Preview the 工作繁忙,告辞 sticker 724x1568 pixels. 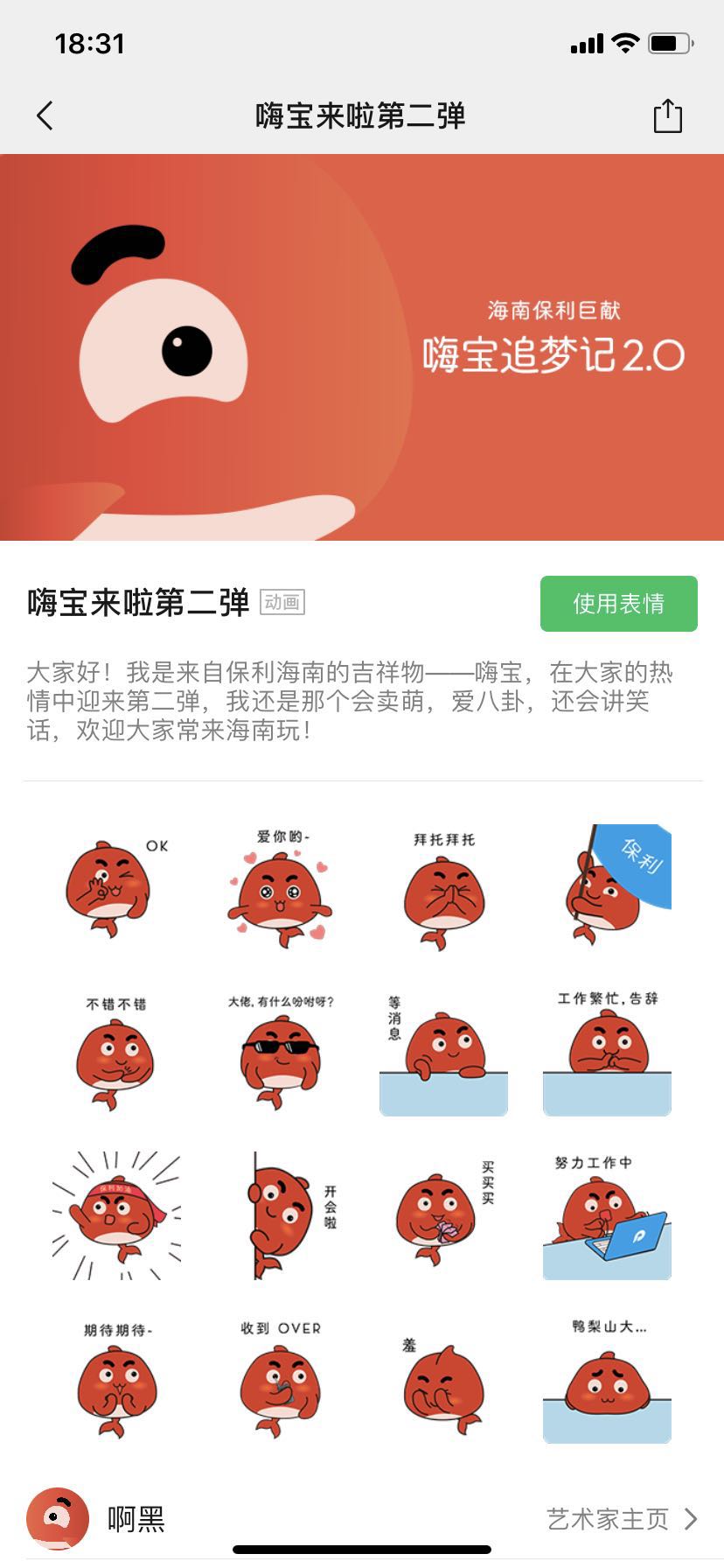609,1052
